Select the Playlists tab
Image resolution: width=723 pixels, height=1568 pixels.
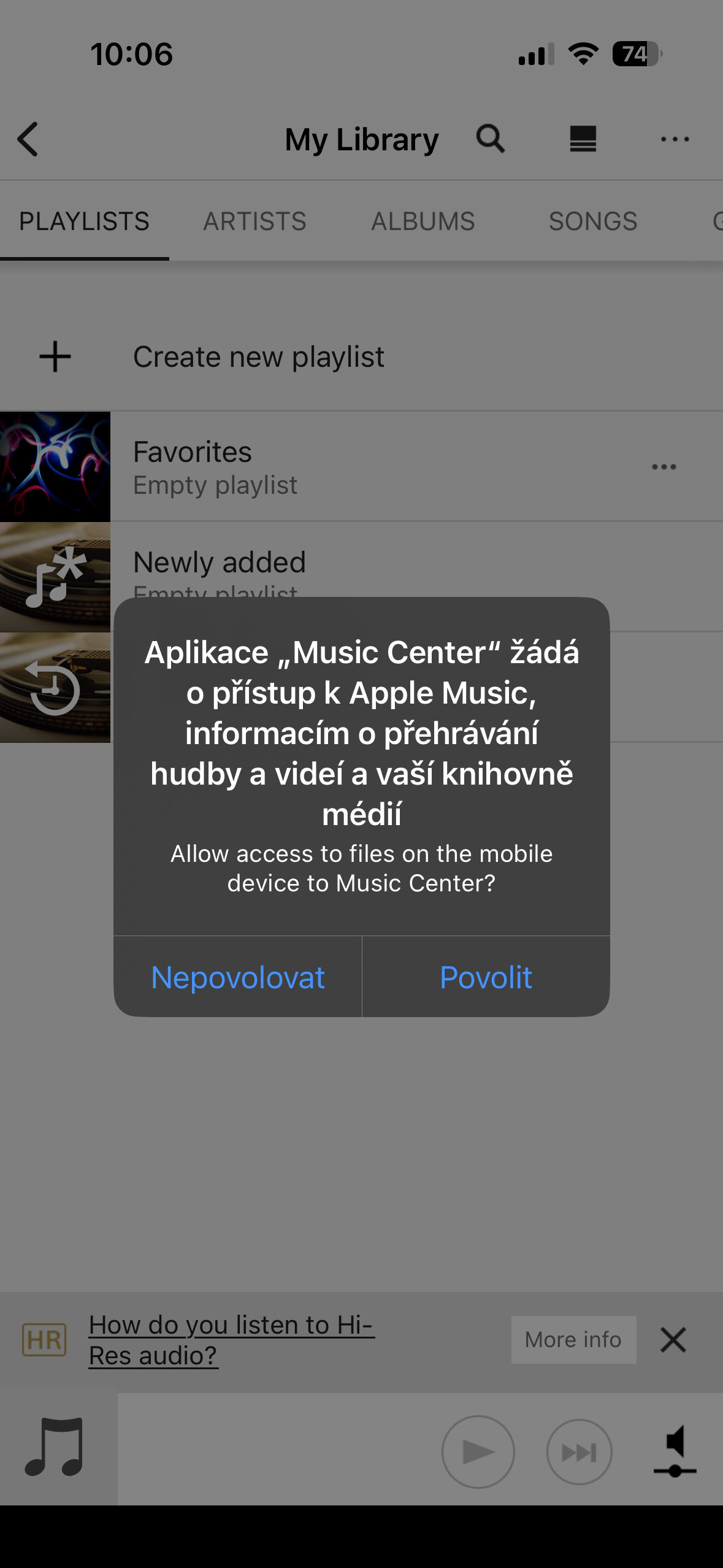coord(84,221)
